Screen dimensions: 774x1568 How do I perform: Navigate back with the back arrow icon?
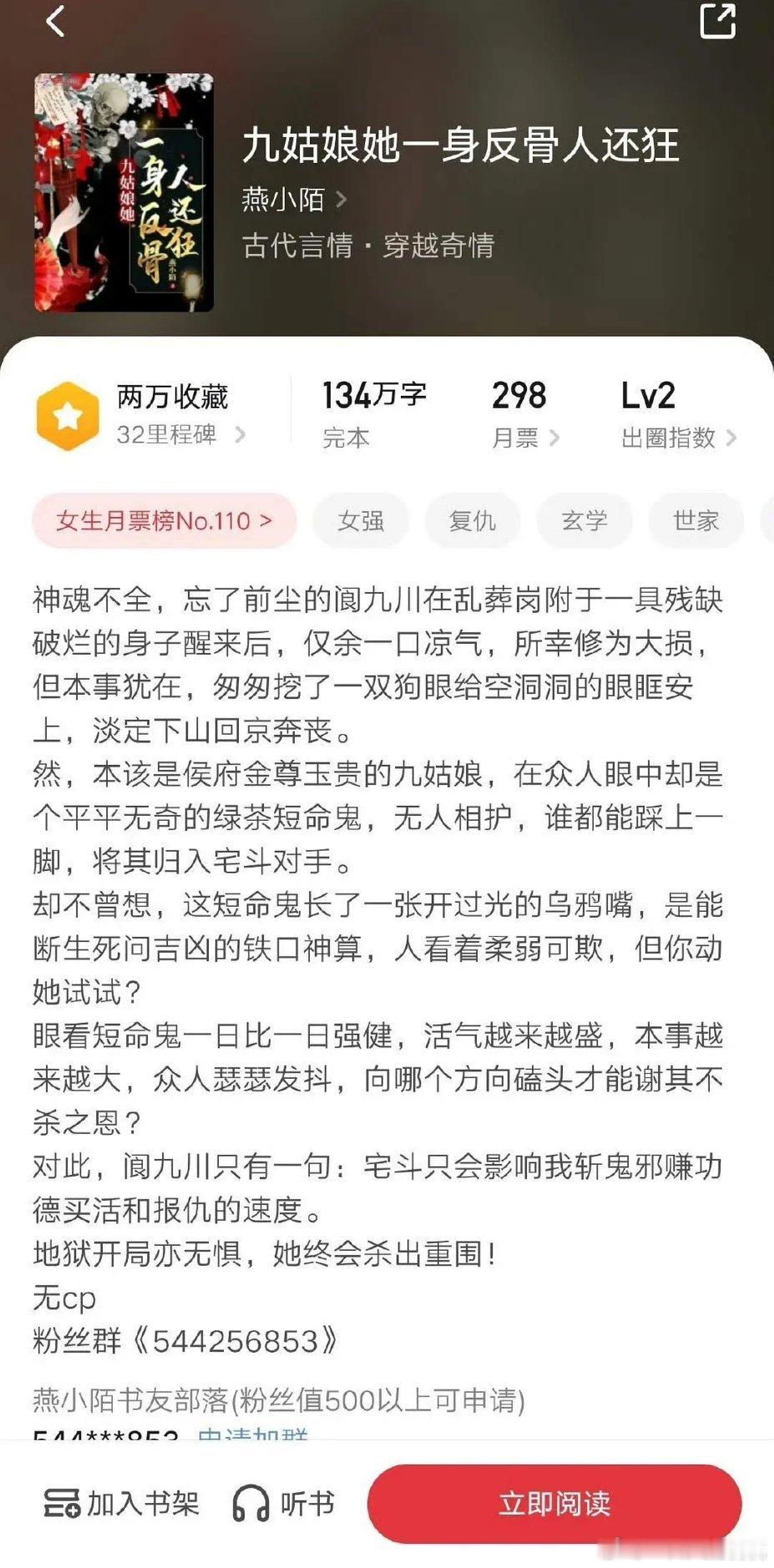53,23
